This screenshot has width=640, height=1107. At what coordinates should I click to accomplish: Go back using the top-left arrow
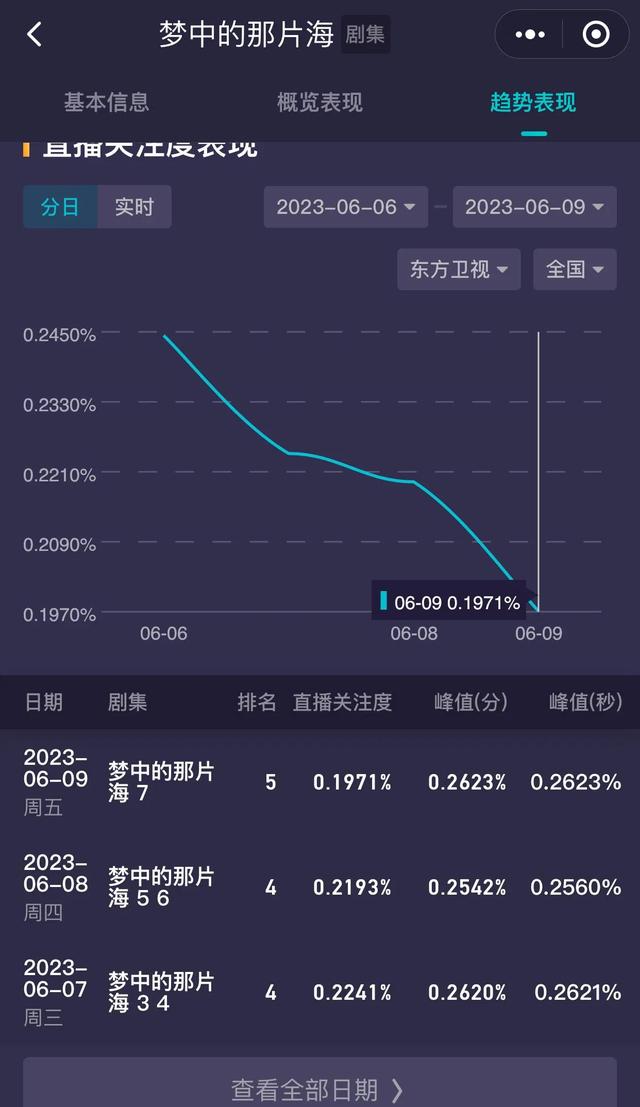coord(35,34)
